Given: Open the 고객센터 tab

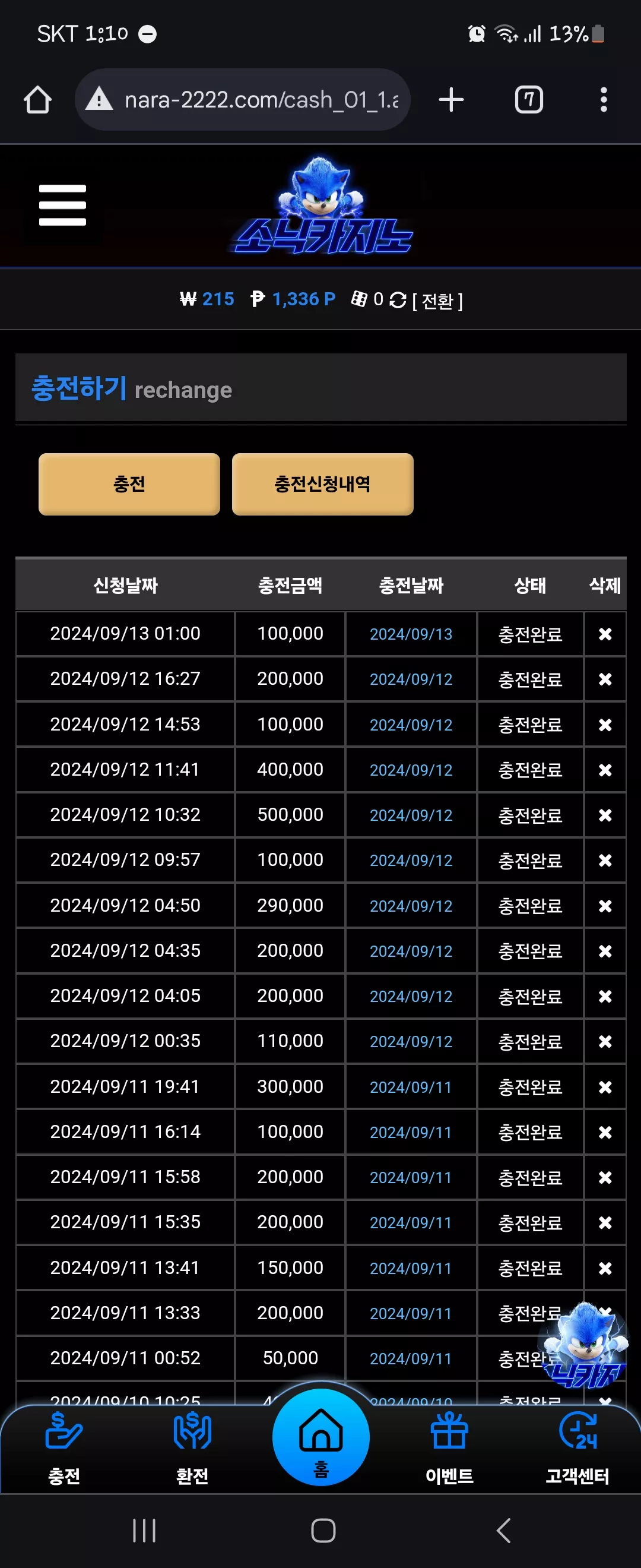Looking at the screenshot, I should click(x=577, y=1449).
